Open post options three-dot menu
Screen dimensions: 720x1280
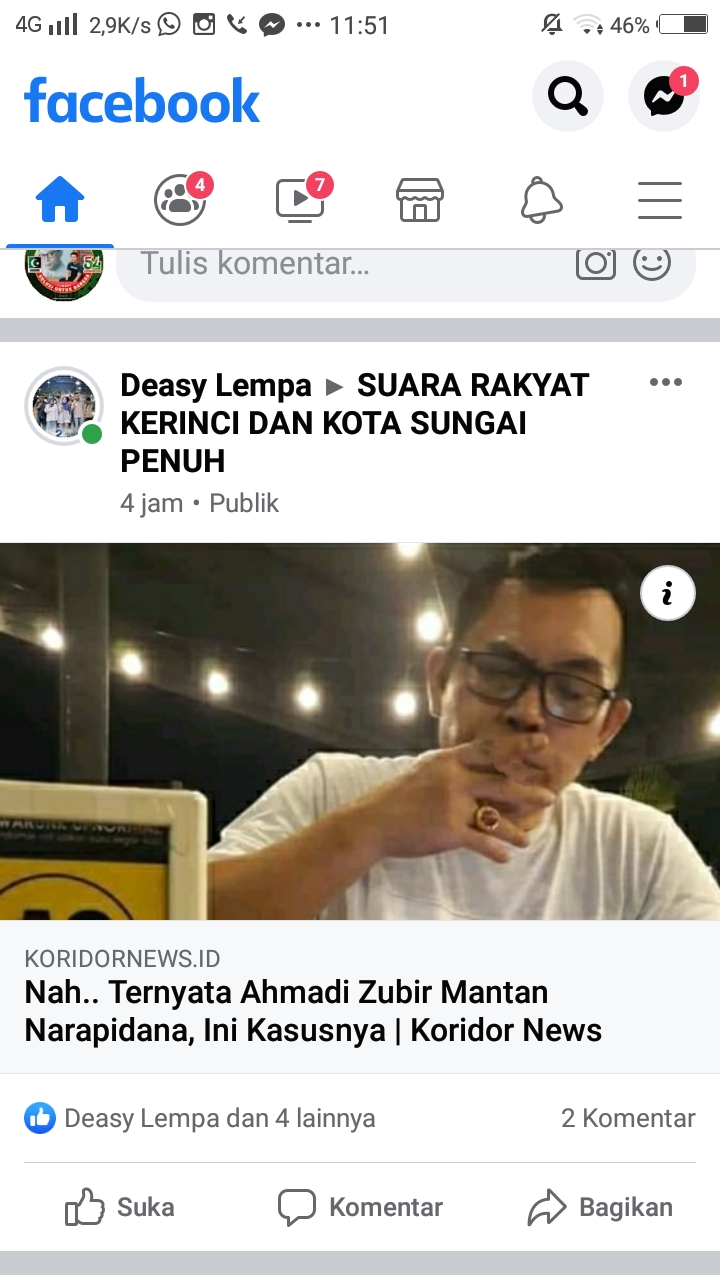666,383
